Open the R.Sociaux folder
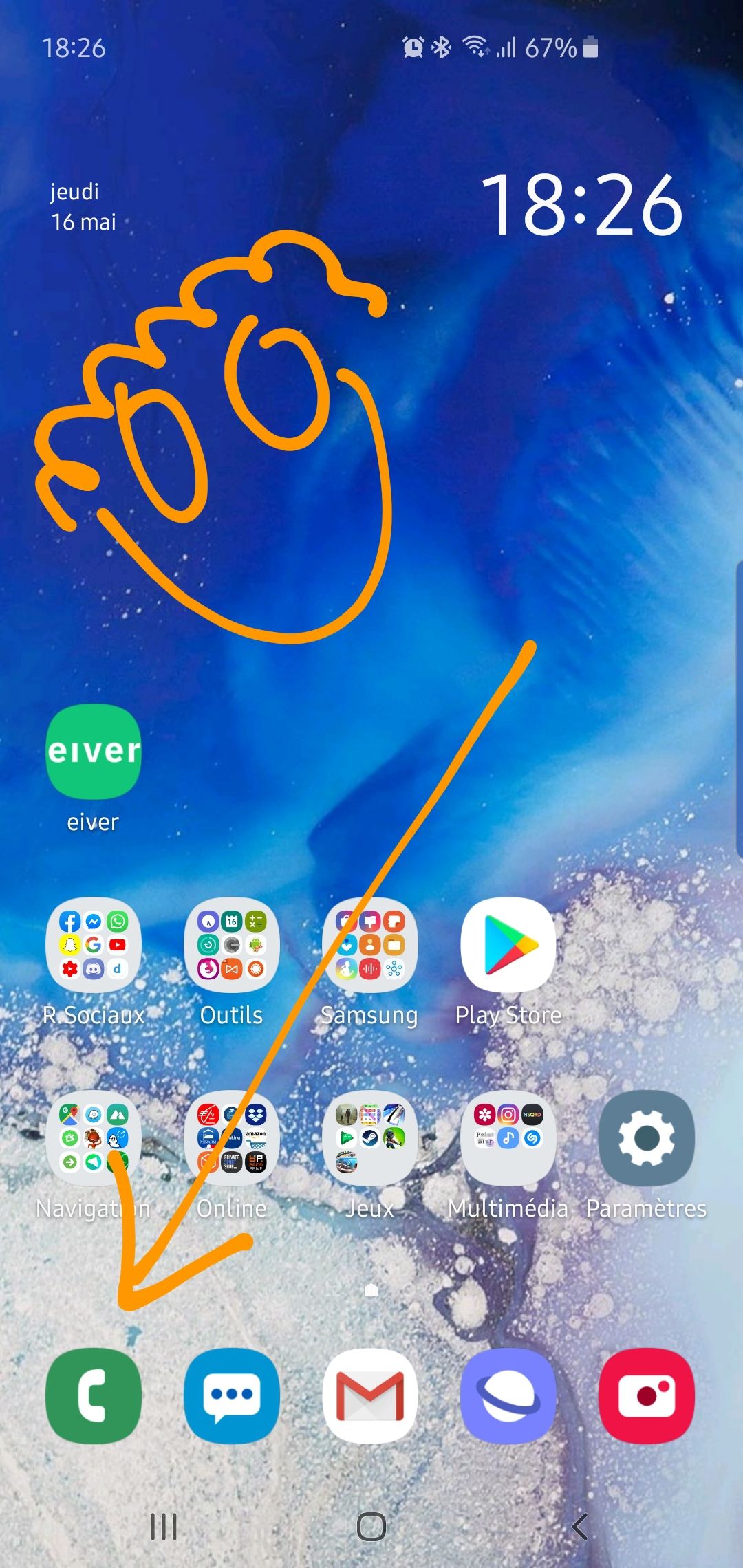Image resolution: width=743 pixels, height=1568 pixels. click(94, 944)
